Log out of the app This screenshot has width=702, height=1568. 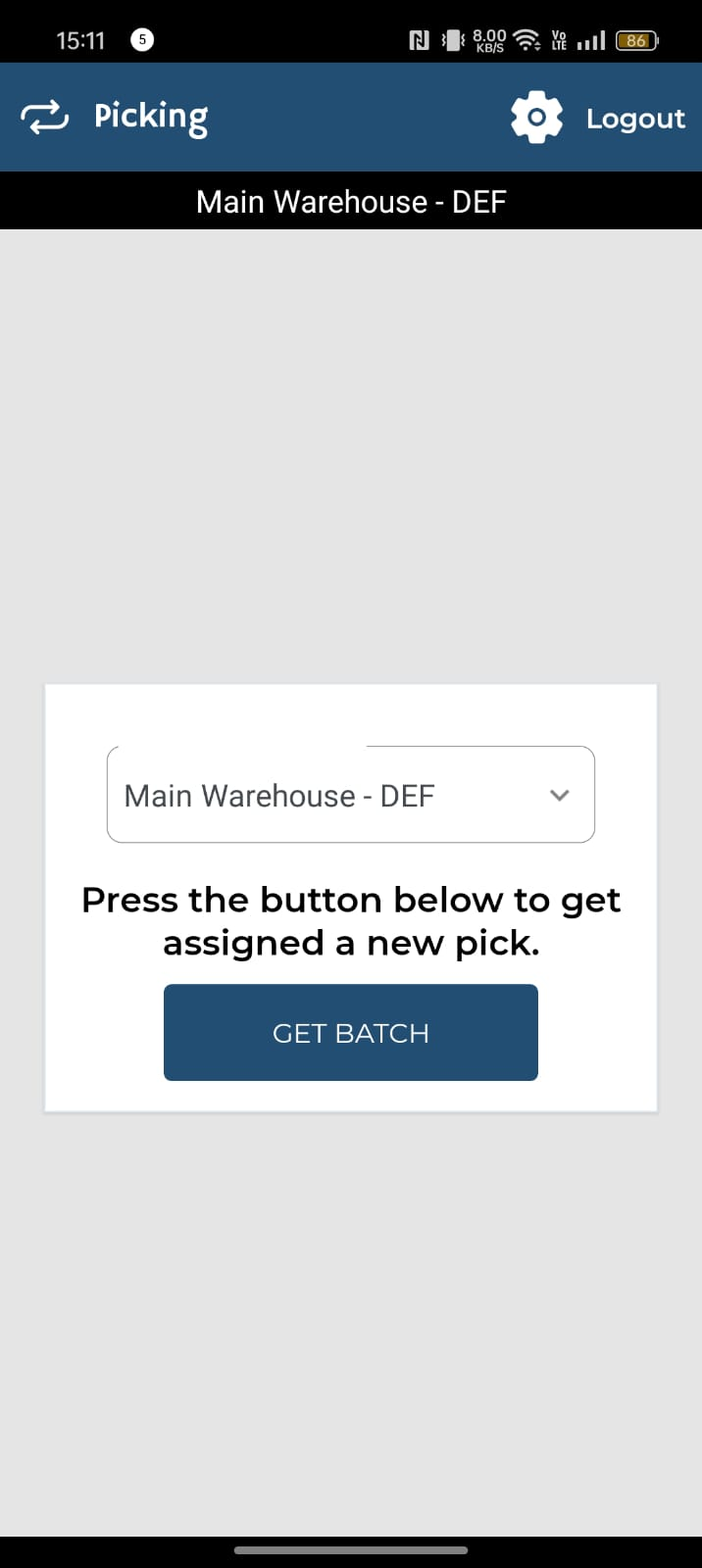tap(635, 119)
